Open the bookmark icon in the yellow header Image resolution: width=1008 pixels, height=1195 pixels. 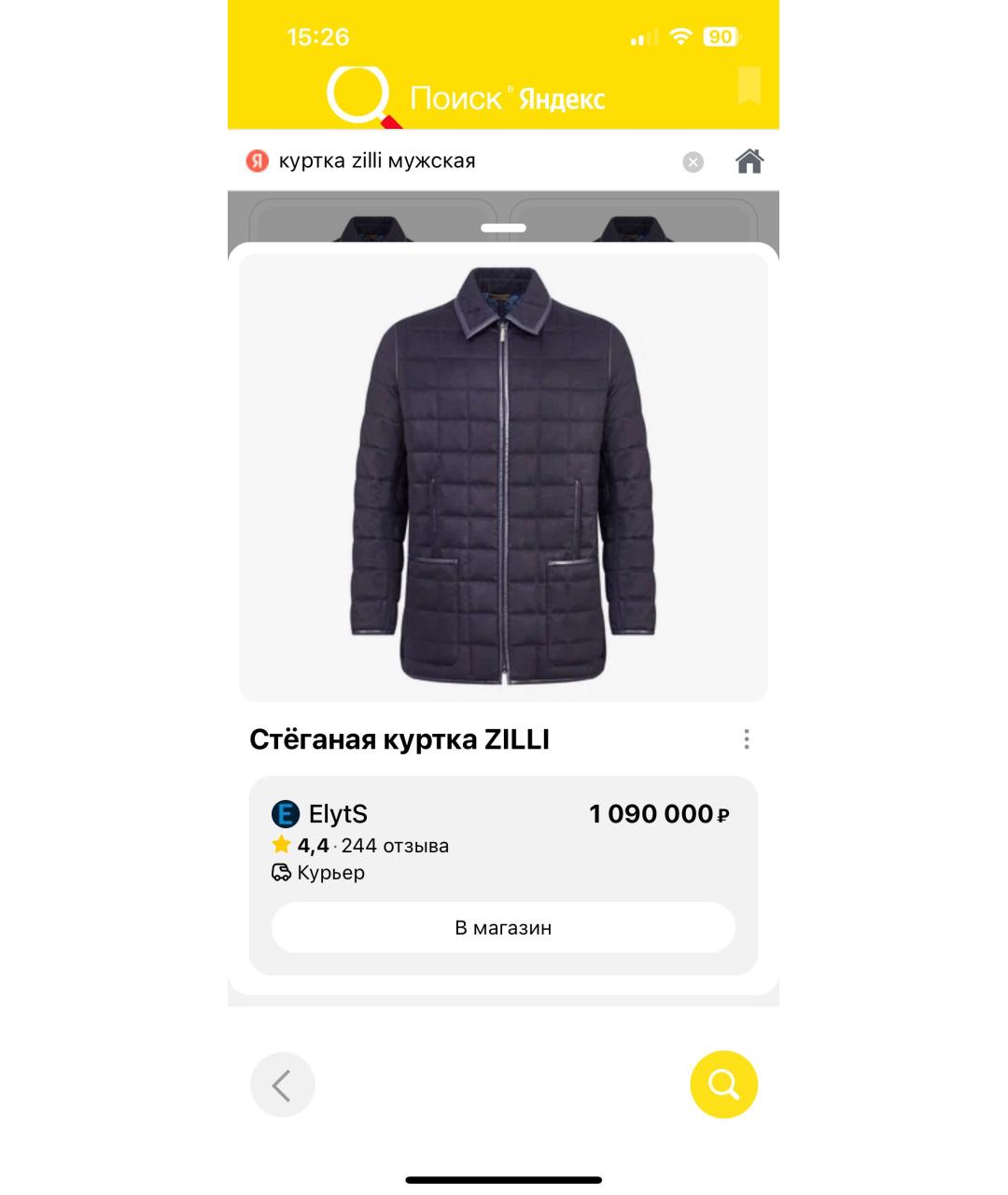(x=749, y=86)
